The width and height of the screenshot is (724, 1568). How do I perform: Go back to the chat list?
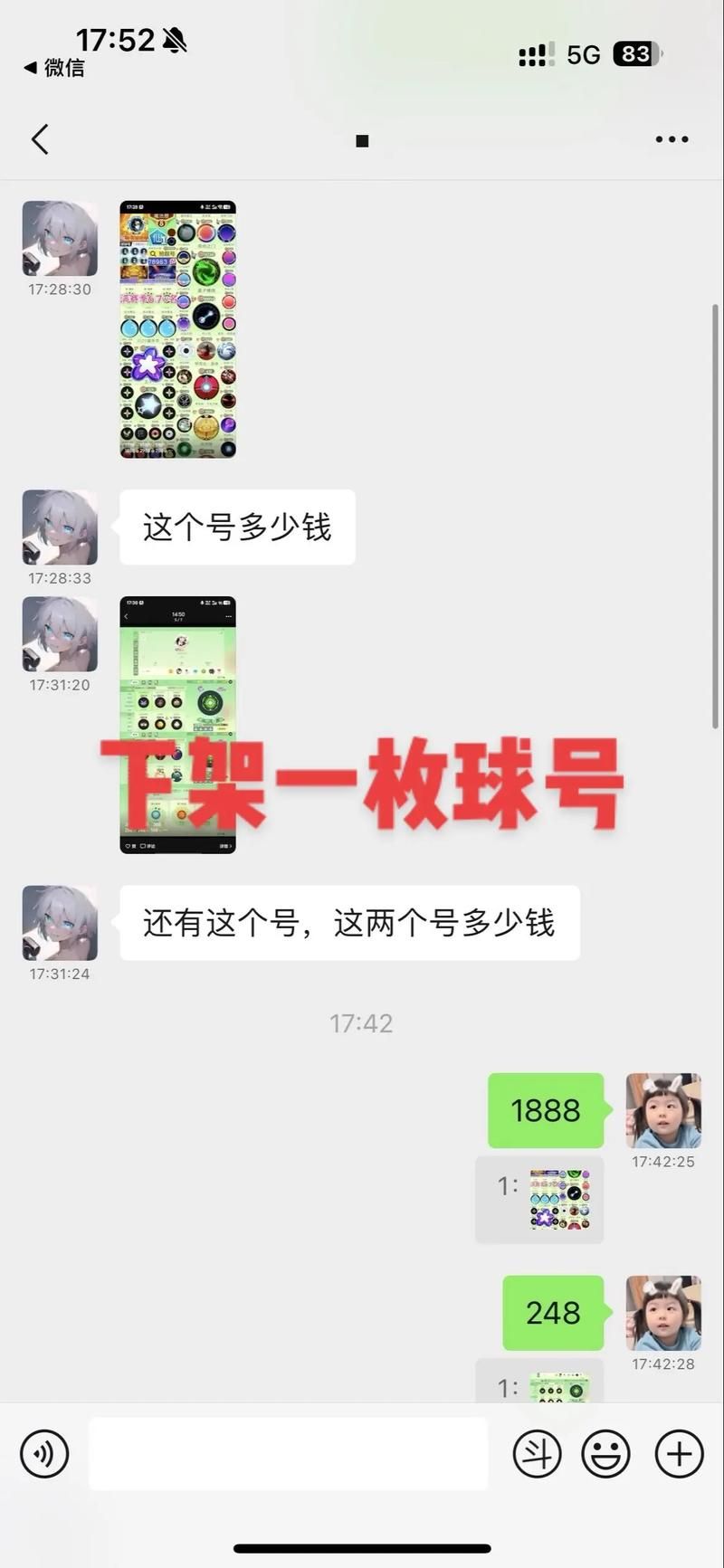40,139
